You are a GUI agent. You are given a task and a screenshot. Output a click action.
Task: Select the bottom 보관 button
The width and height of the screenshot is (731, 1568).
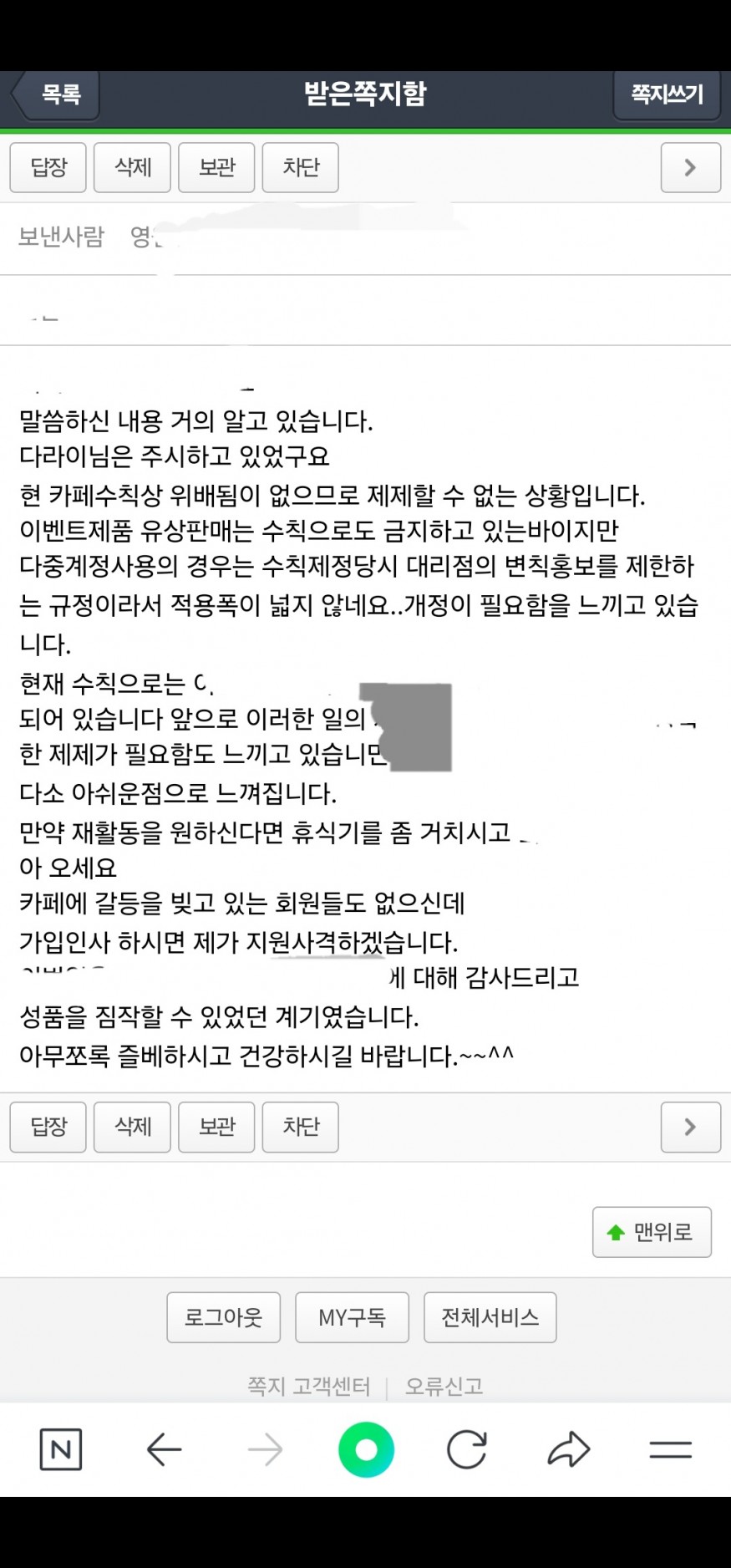click(216, 1127)
